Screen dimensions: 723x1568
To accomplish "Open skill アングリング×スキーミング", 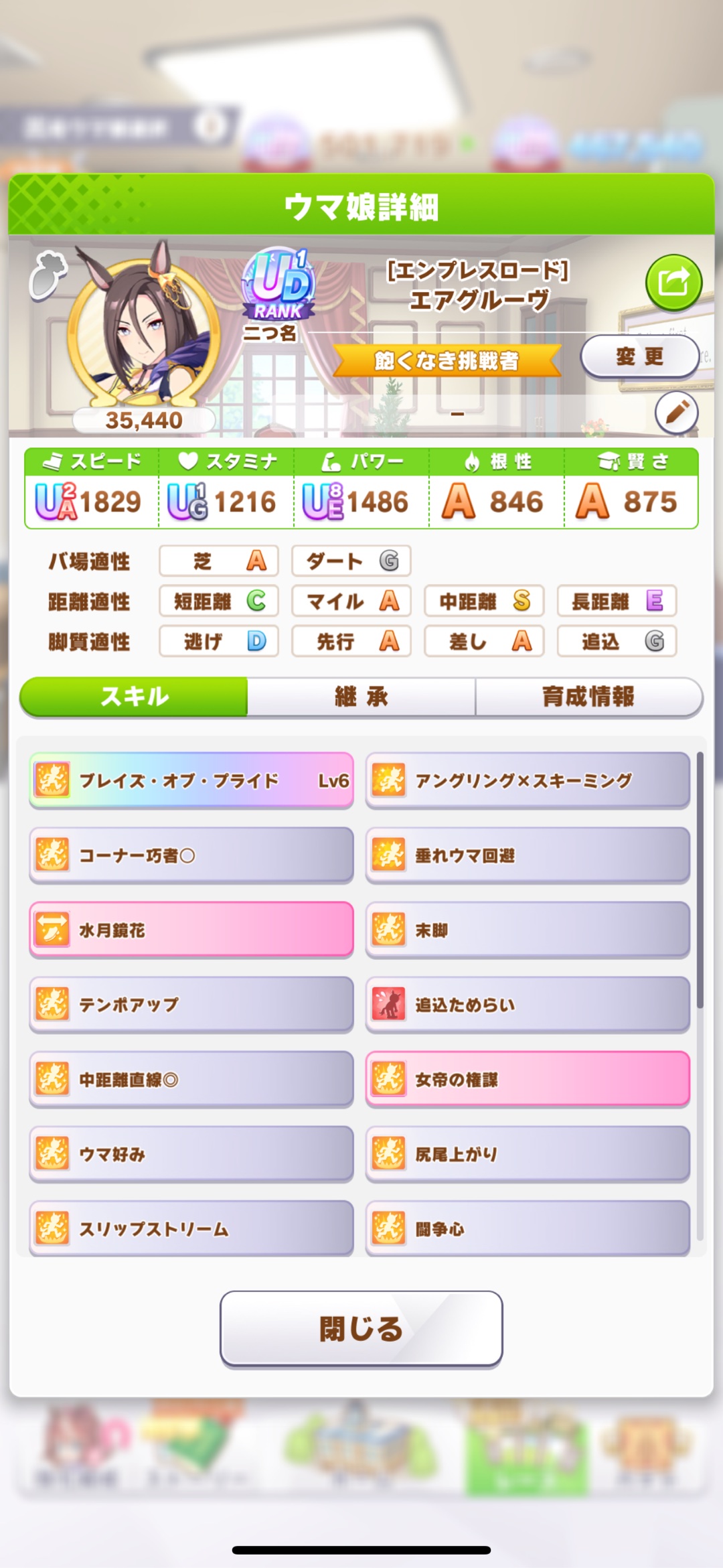I will (x=528, y=781).
